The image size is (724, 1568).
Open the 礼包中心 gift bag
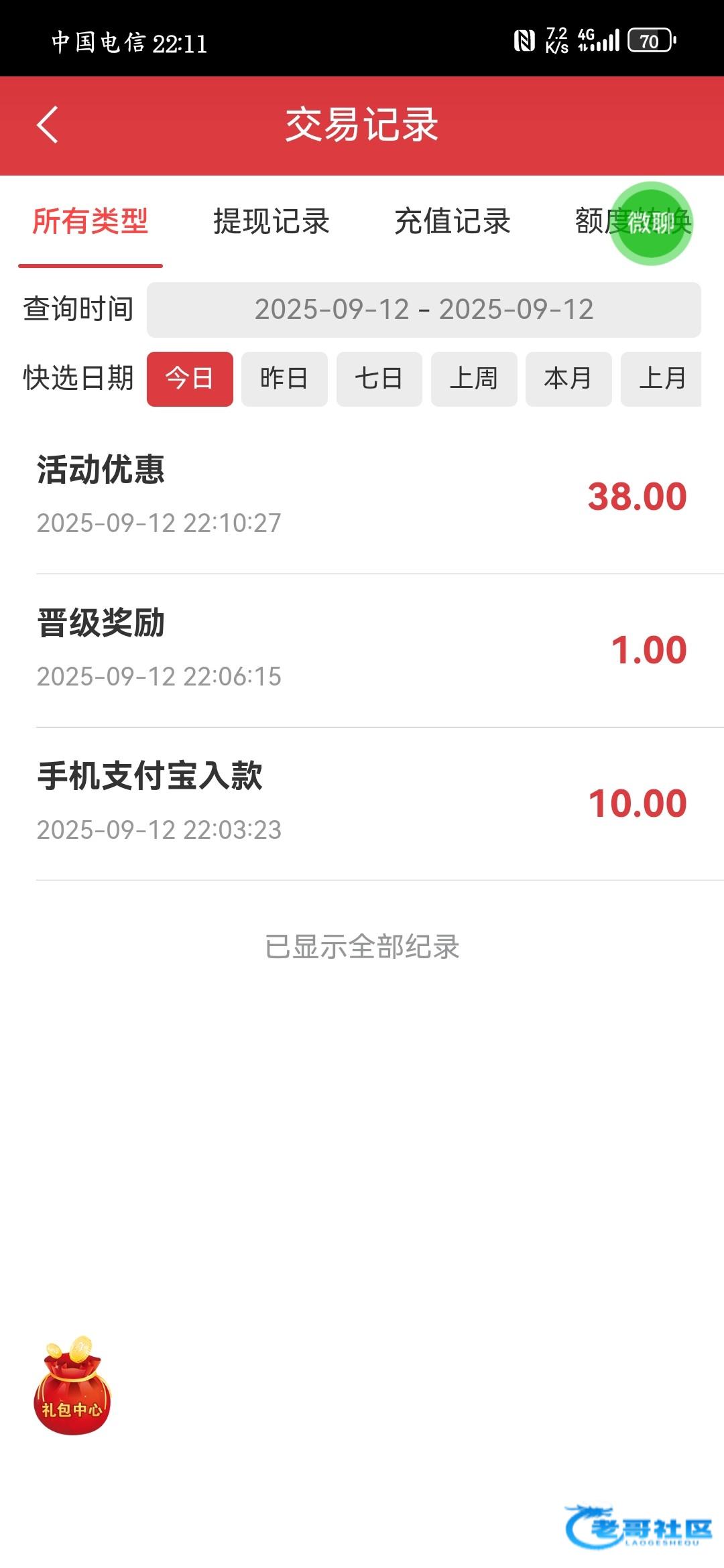point(72,1385)
